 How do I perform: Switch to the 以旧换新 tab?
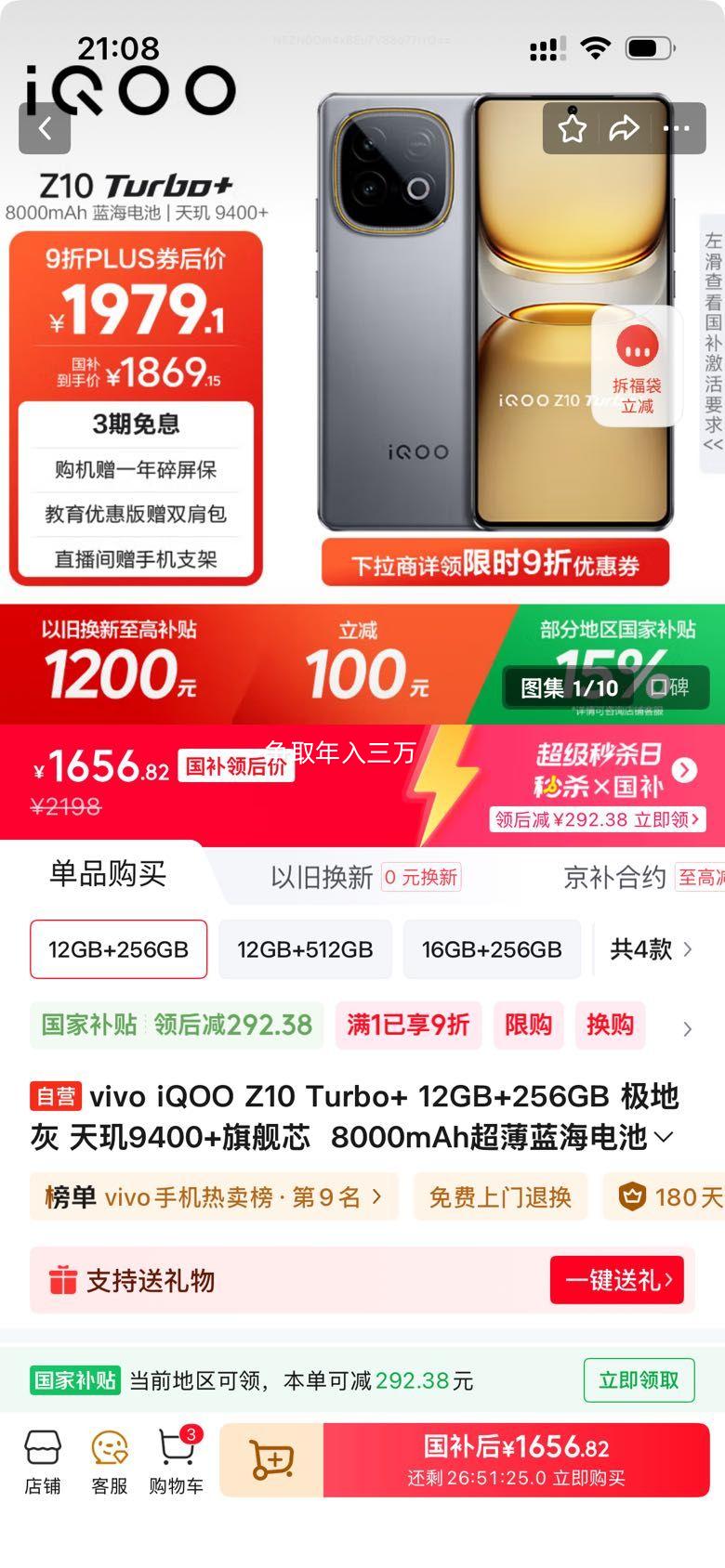[x=322, y=877]
